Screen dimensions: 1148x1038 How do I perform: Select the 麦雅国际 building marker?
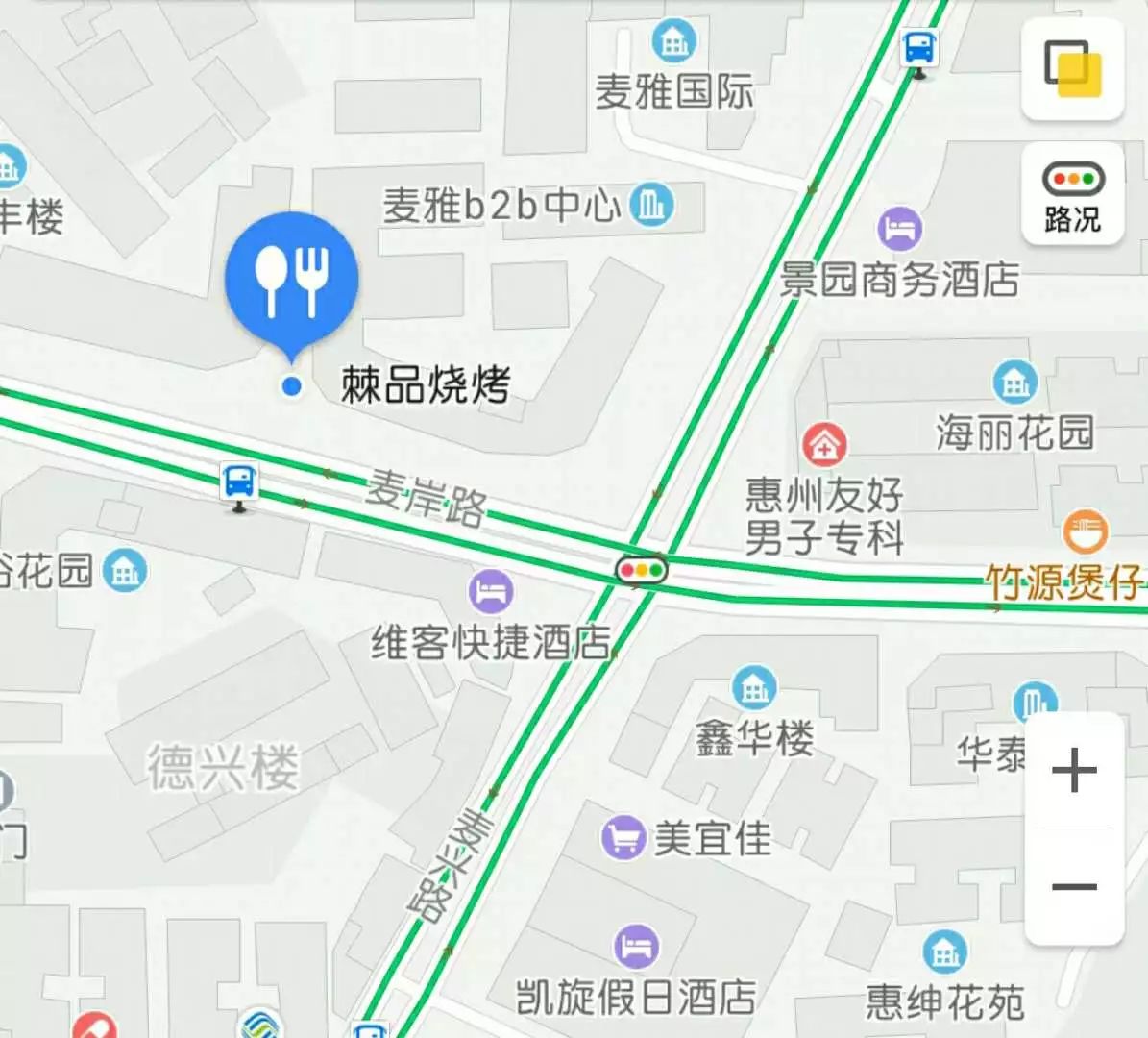tap(674, 42)
